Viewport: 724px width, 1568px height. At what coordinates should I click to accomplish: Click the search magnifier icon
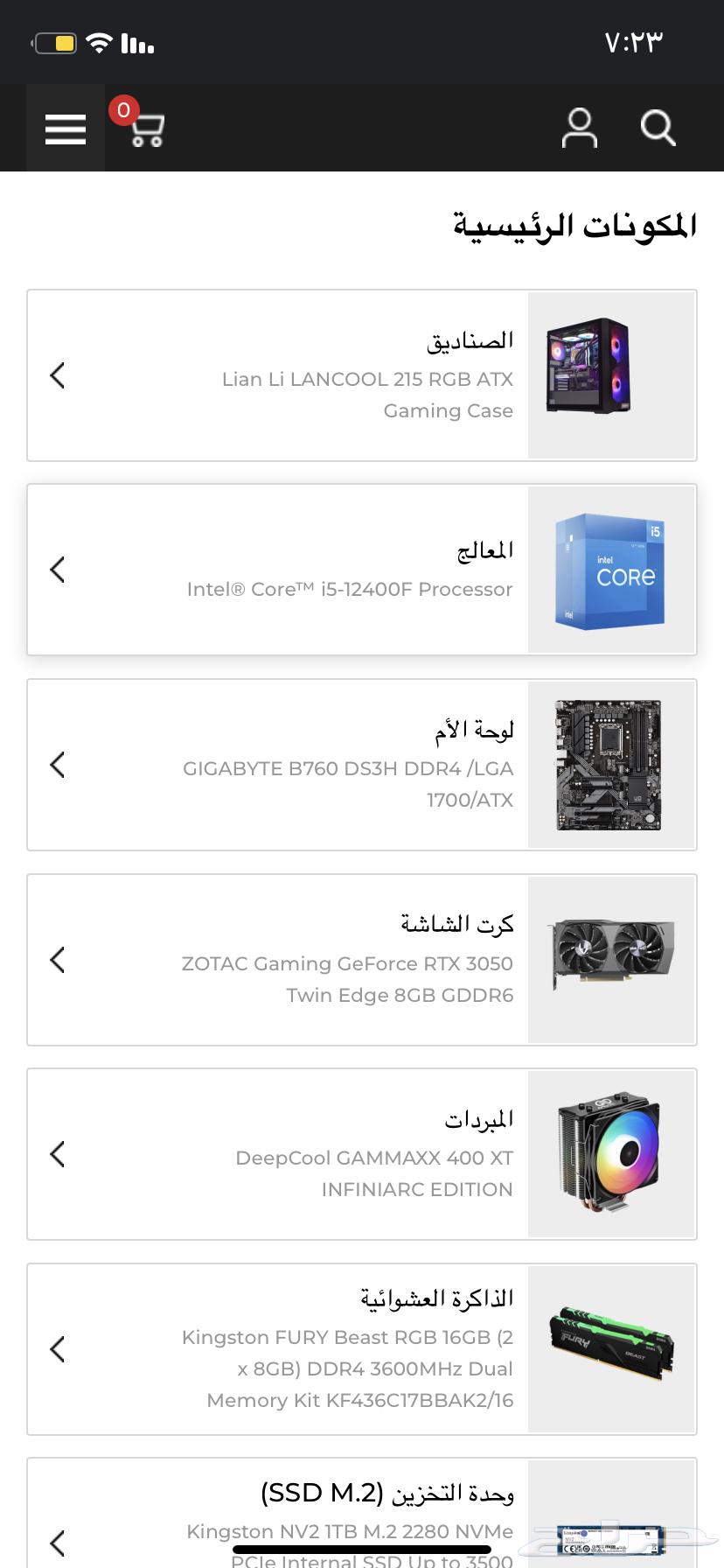click(658, 128)
